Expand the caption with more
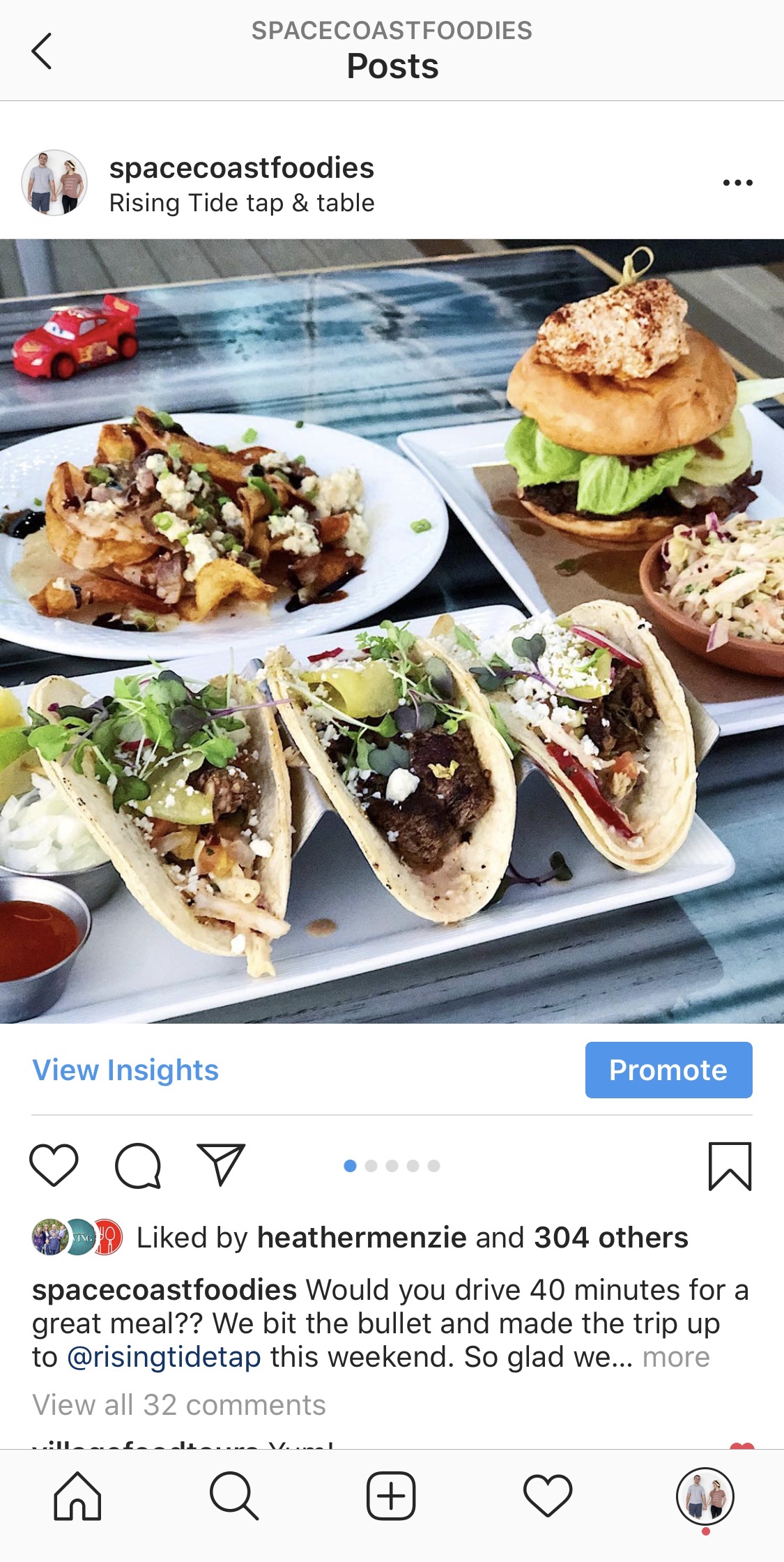Viewport: 784px width, 1562px height. 675,1357
